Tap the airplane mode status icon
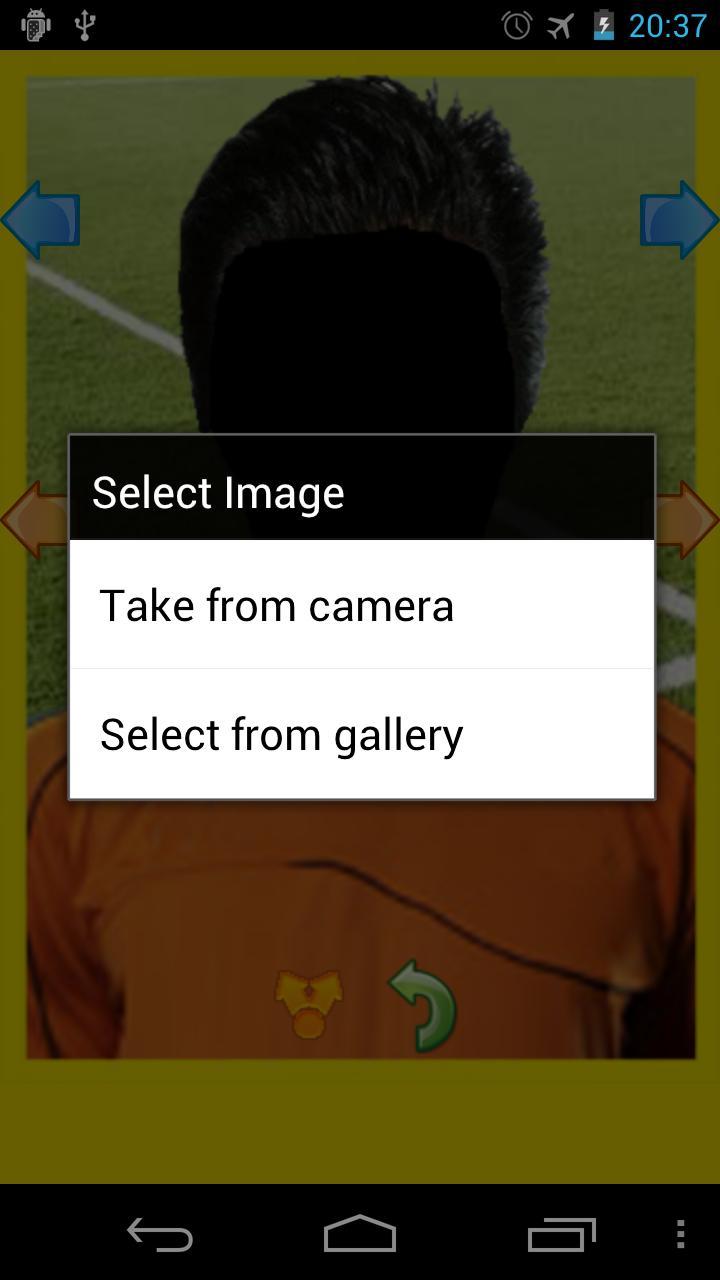The image size is (720, 1280). pyautogui.click(x=558, y=27)
